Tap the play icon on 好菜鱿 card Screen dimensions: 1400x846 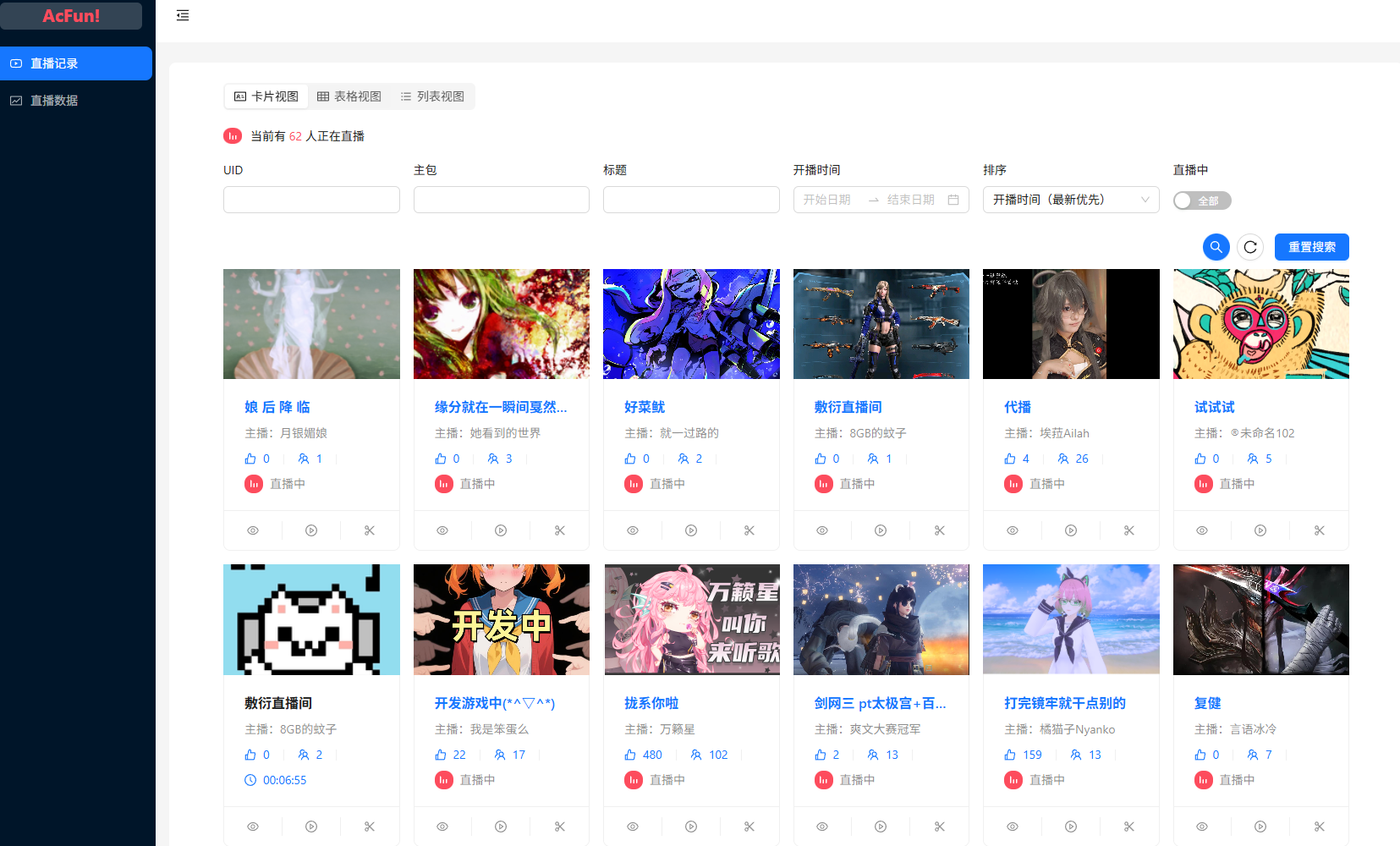(x=691, y=530)
